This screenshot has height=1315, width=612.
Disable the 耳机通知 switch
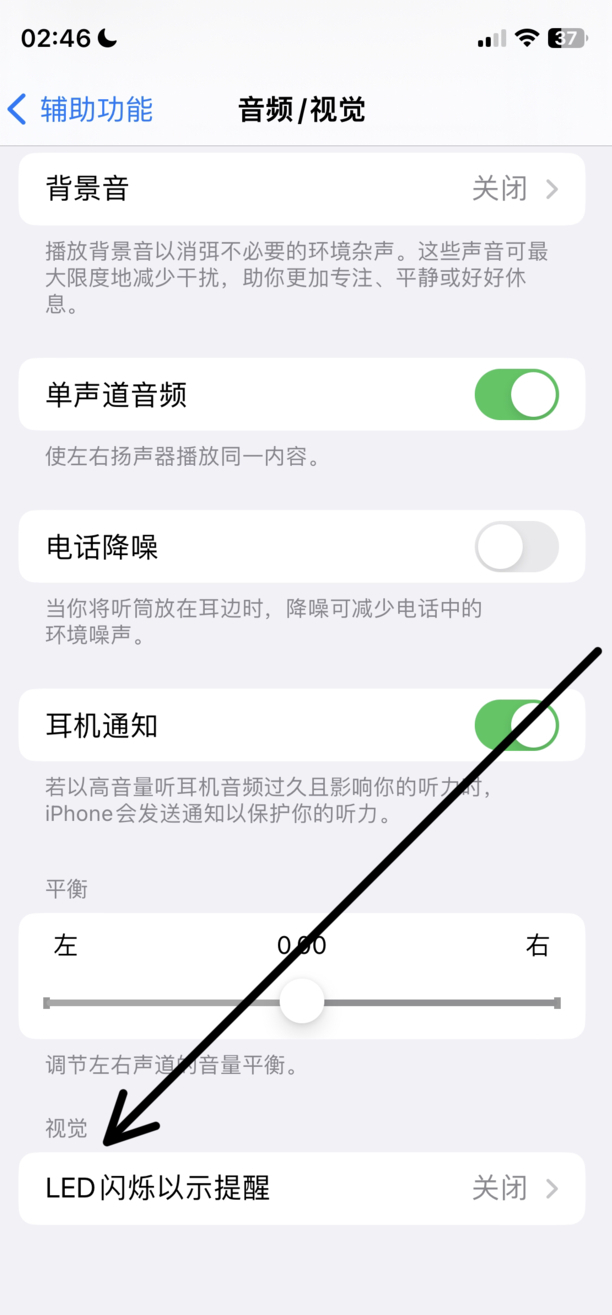pos(516,725)
